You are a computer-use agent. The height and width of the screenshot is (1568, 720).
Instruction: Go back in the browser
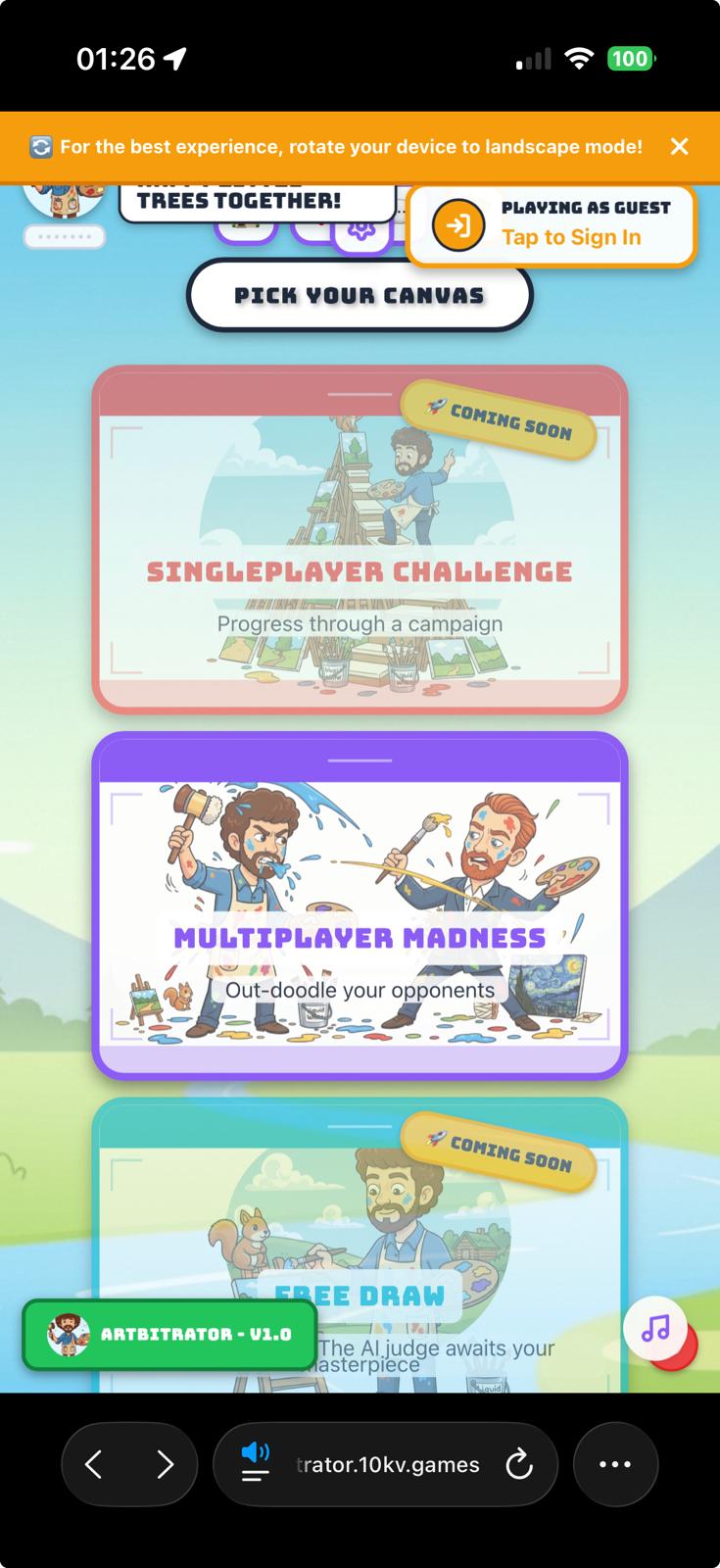[x=94, y=1464]
